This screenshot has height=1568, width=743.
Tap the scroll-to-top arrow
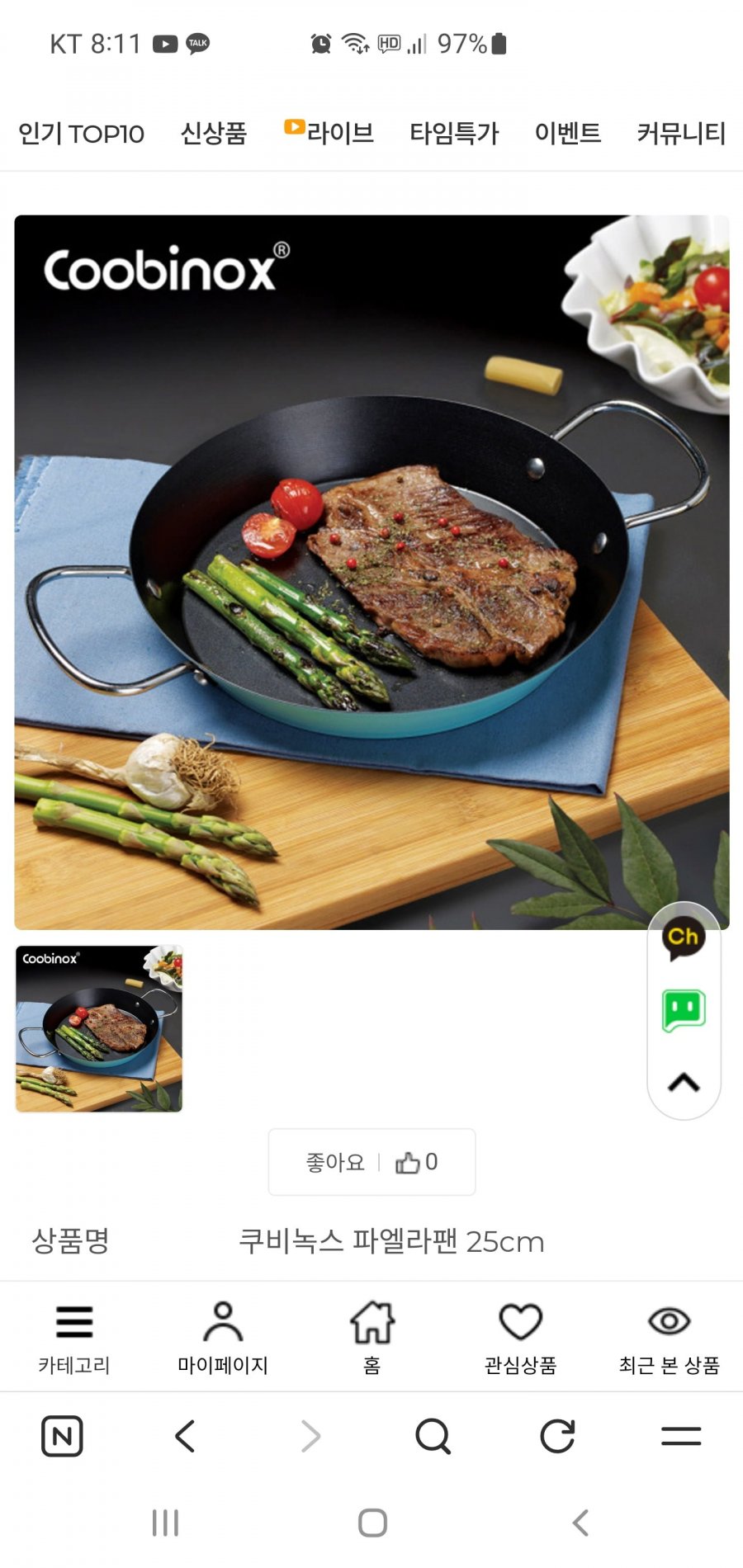click(684, 1082)
